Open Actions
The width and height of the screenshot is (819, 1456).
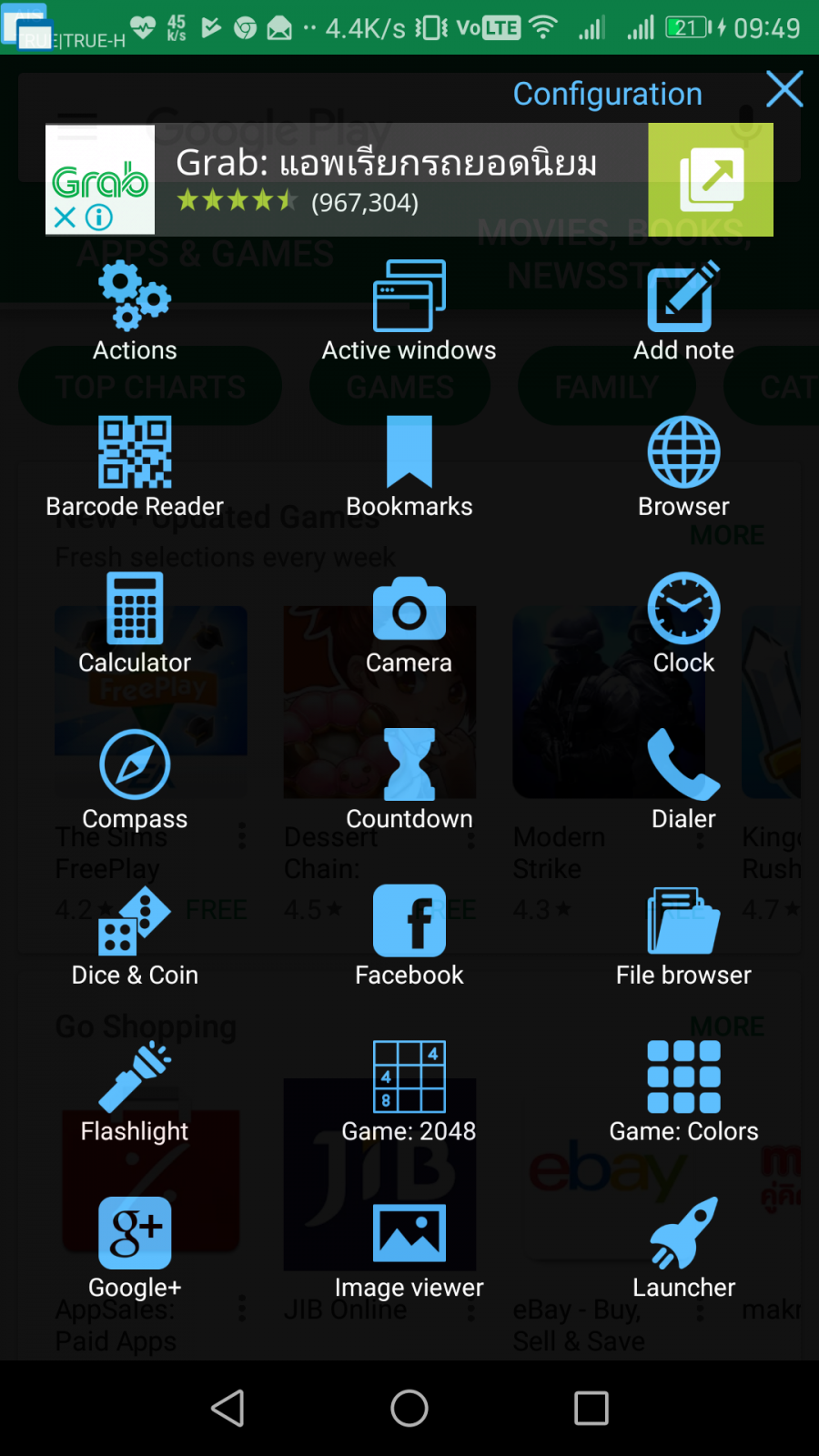[135, 311]
